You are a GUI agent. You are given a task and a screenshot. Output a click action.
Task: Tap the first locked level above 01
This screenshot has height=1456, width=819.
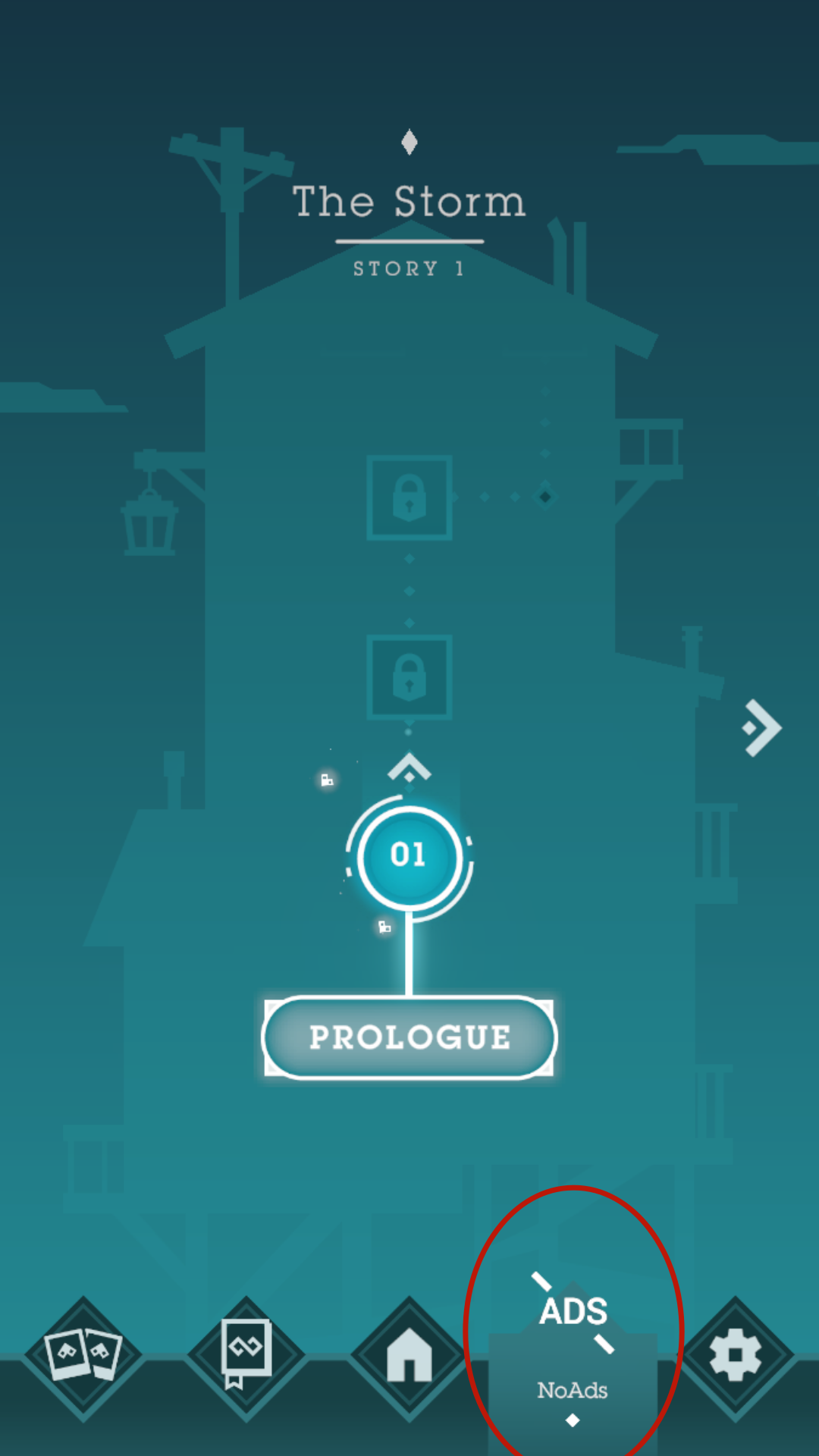click(409, 677)
